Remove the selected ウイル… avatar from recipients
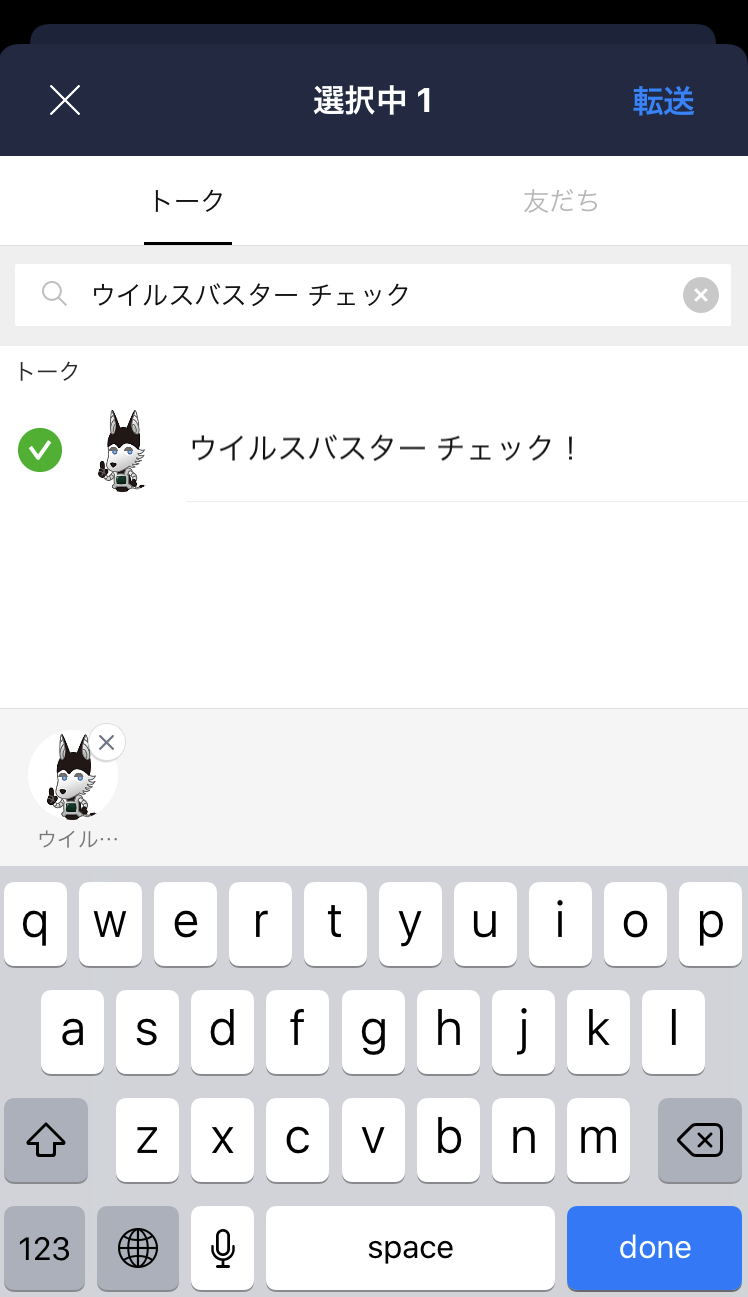The image size is (748, 1297). 107,742
